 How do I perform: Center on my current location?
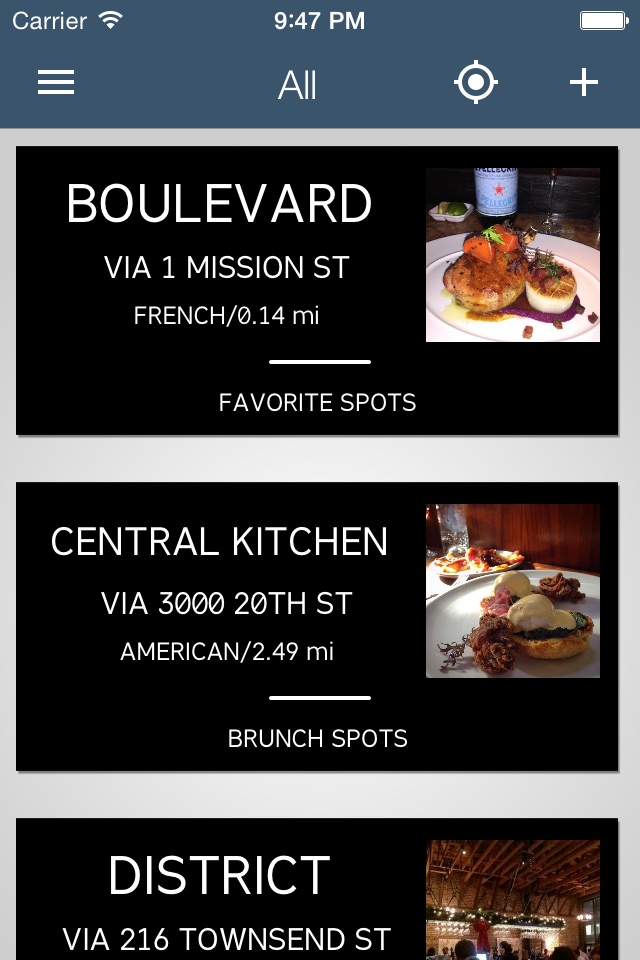click(x=476, y=83)
